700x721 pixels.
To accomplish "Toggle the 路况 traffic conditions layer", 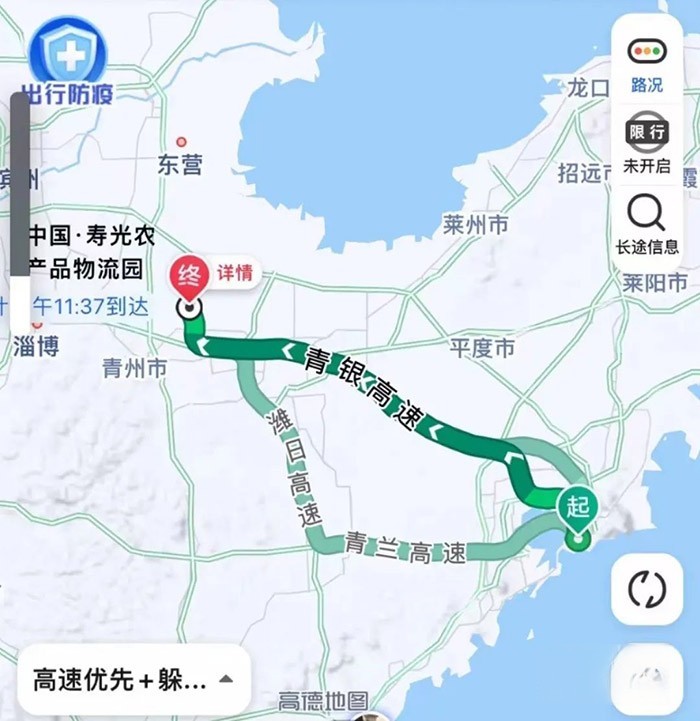I will (647, 64).
